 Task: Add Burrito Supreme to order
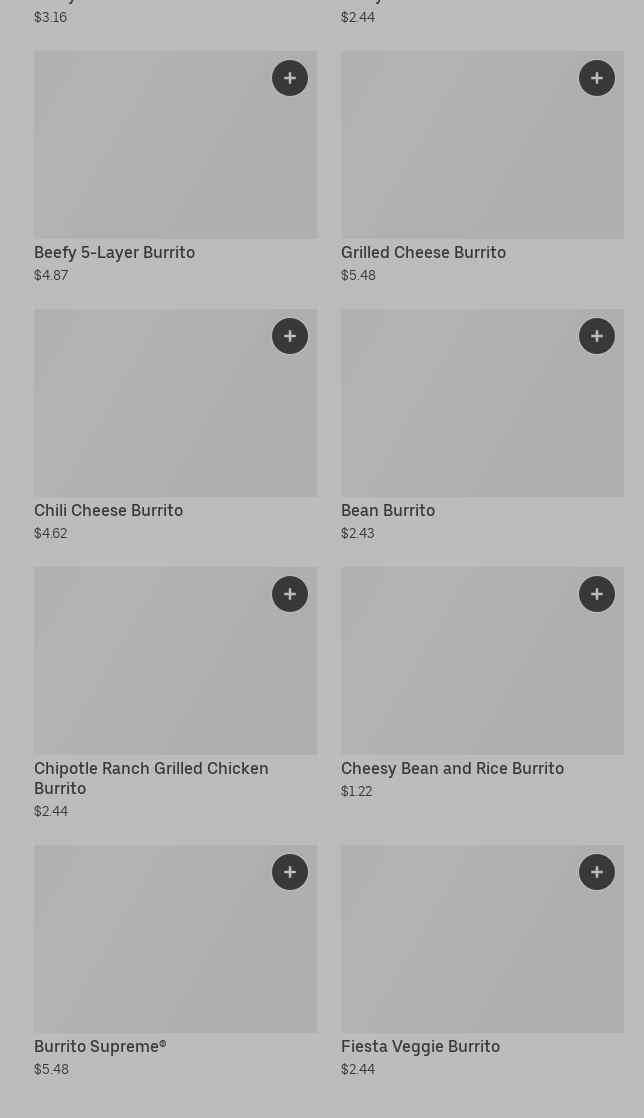[290, 872]
